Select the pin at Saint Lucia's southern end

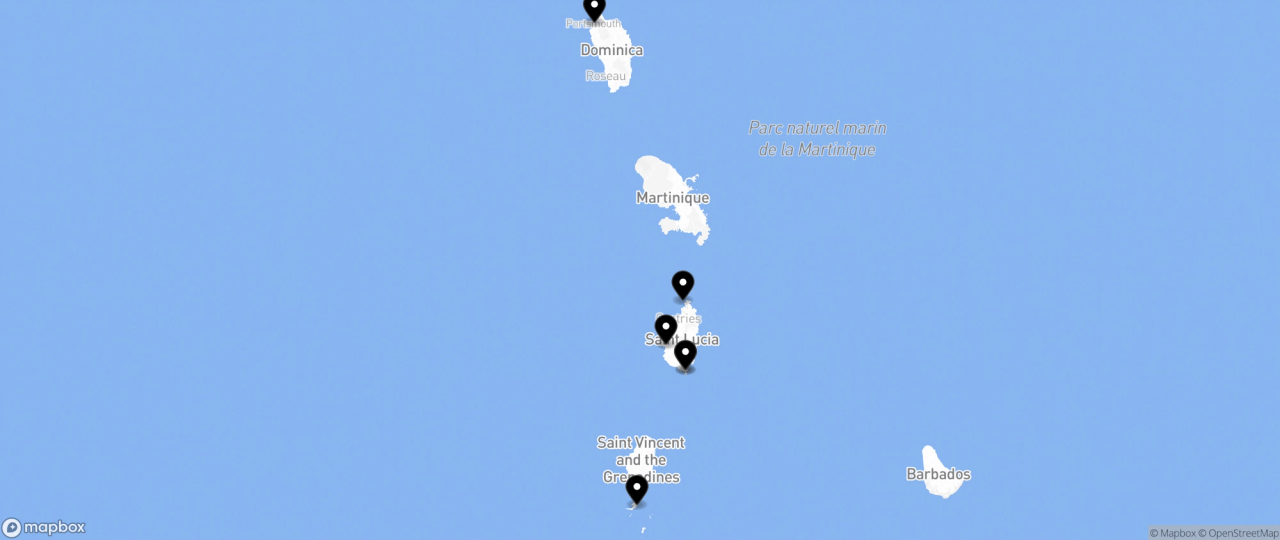pos(685,353)
